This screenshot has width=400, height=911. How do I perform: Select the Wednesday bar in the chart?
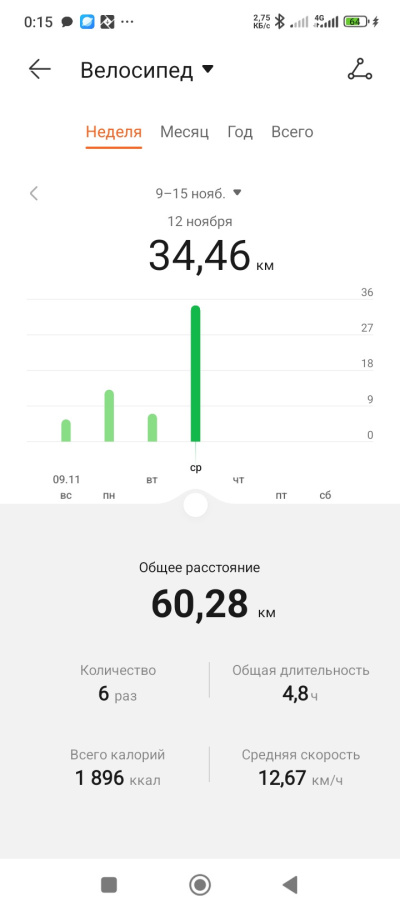click(x=195, y=374)
